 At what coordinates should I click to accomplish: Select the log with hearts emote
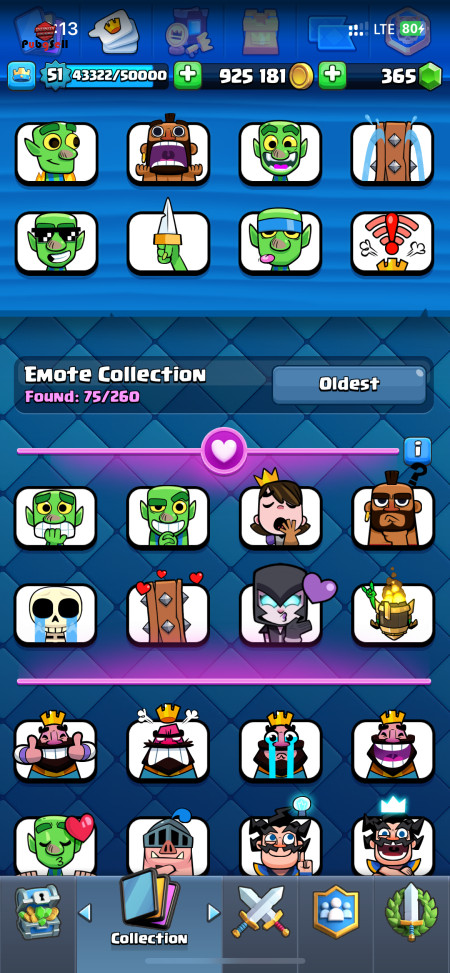click(168, 609)
